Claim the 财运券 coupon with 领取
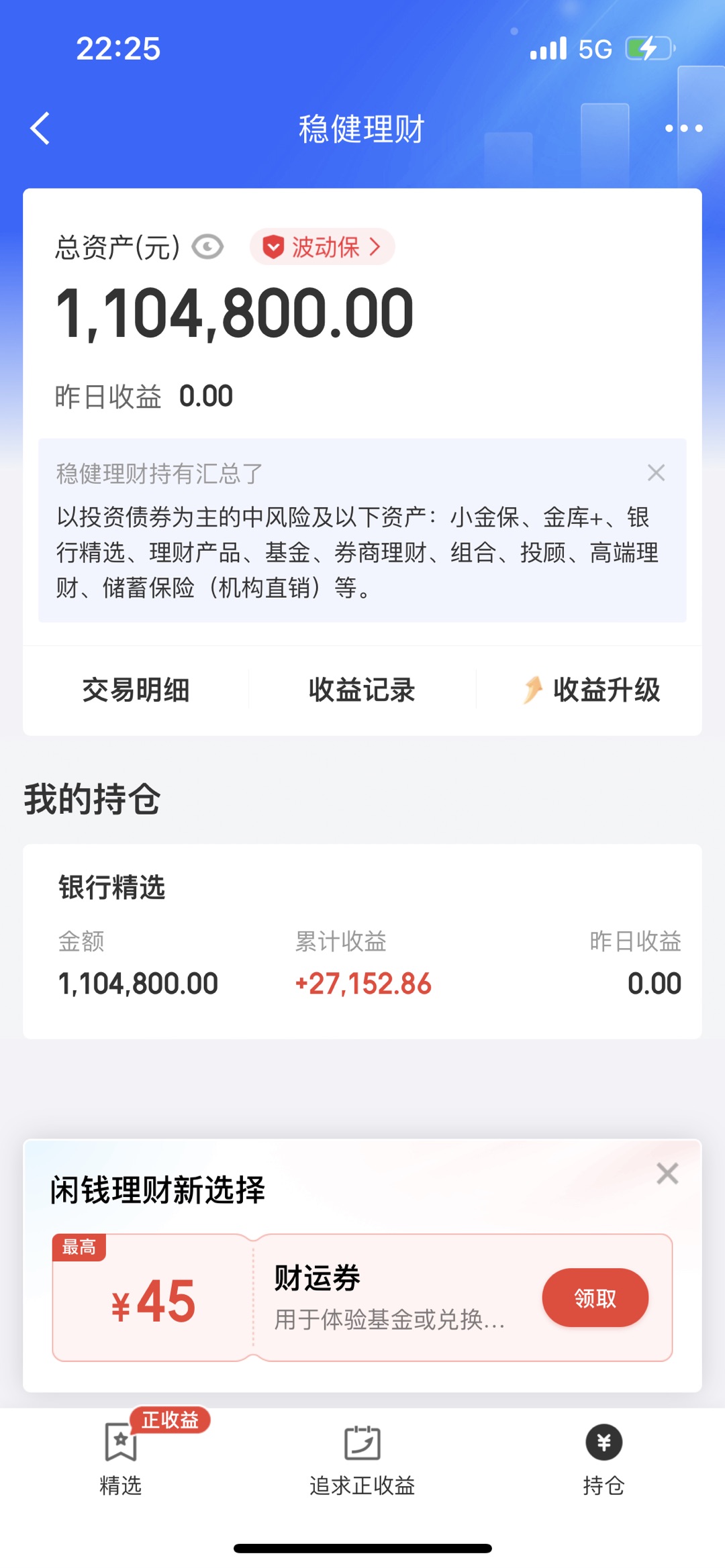 tap(595, 1298)
